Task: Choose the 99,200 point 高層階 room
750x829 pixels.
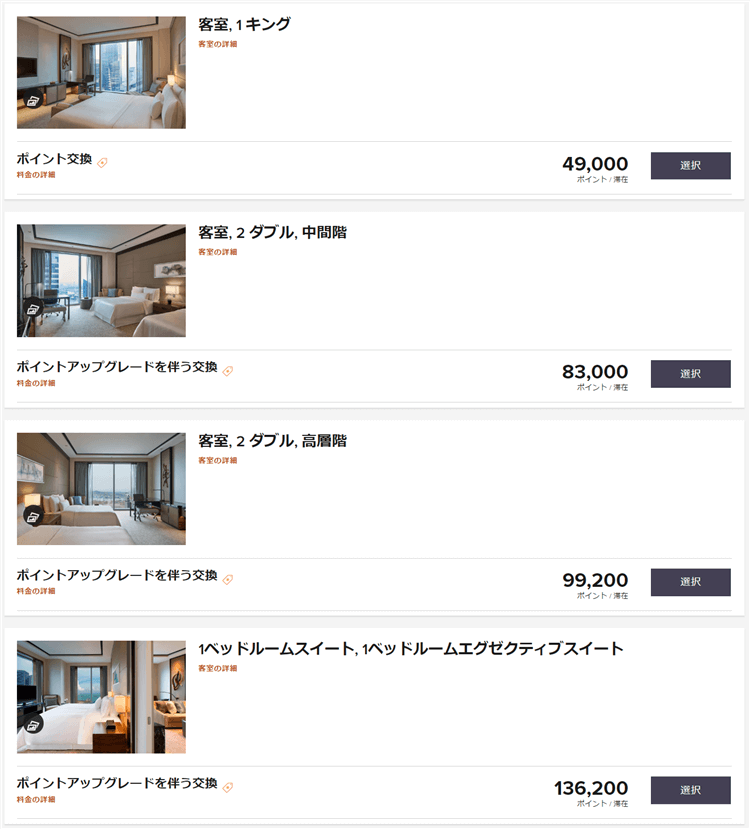Action: click(690, 582)
